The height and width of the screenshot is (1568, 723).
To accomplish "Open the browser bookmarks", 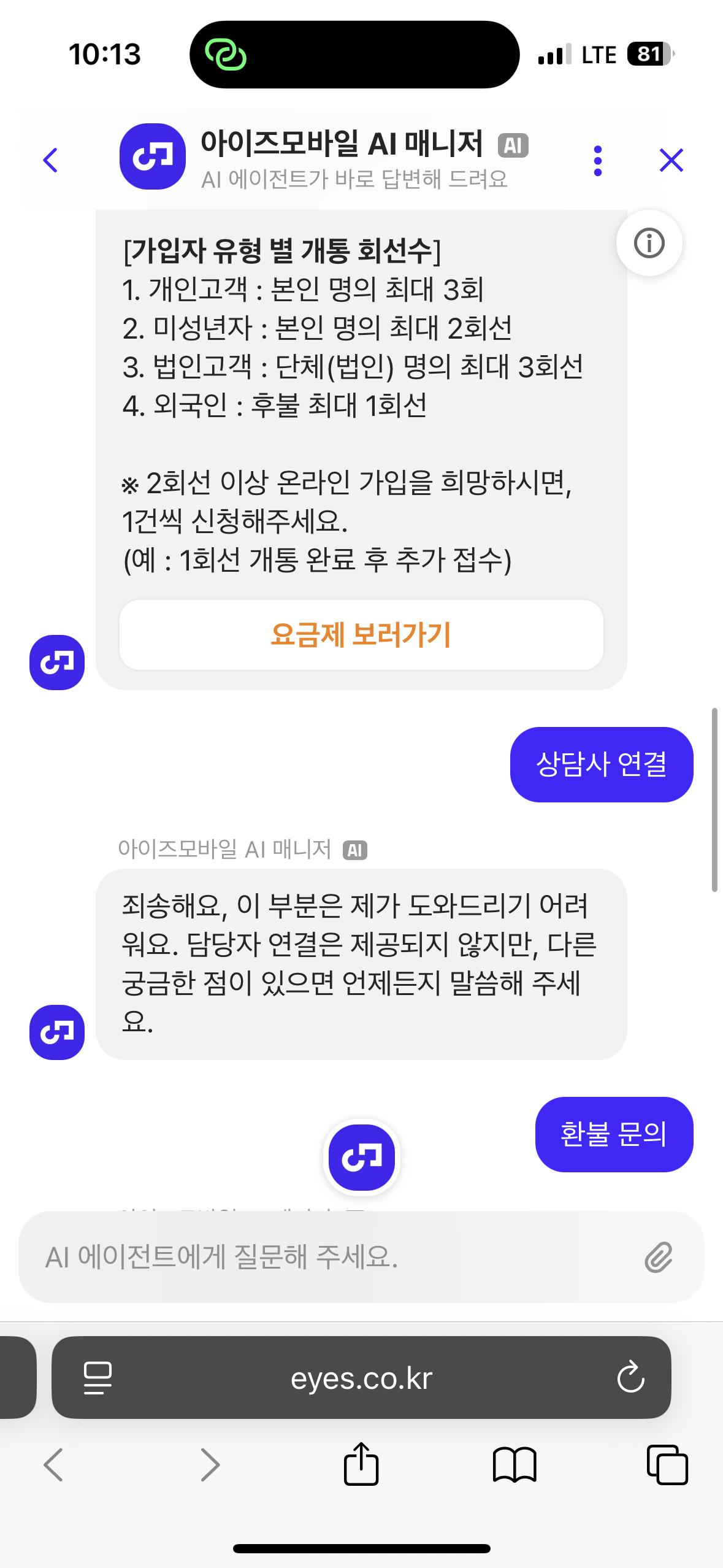I will (515, 1465).
